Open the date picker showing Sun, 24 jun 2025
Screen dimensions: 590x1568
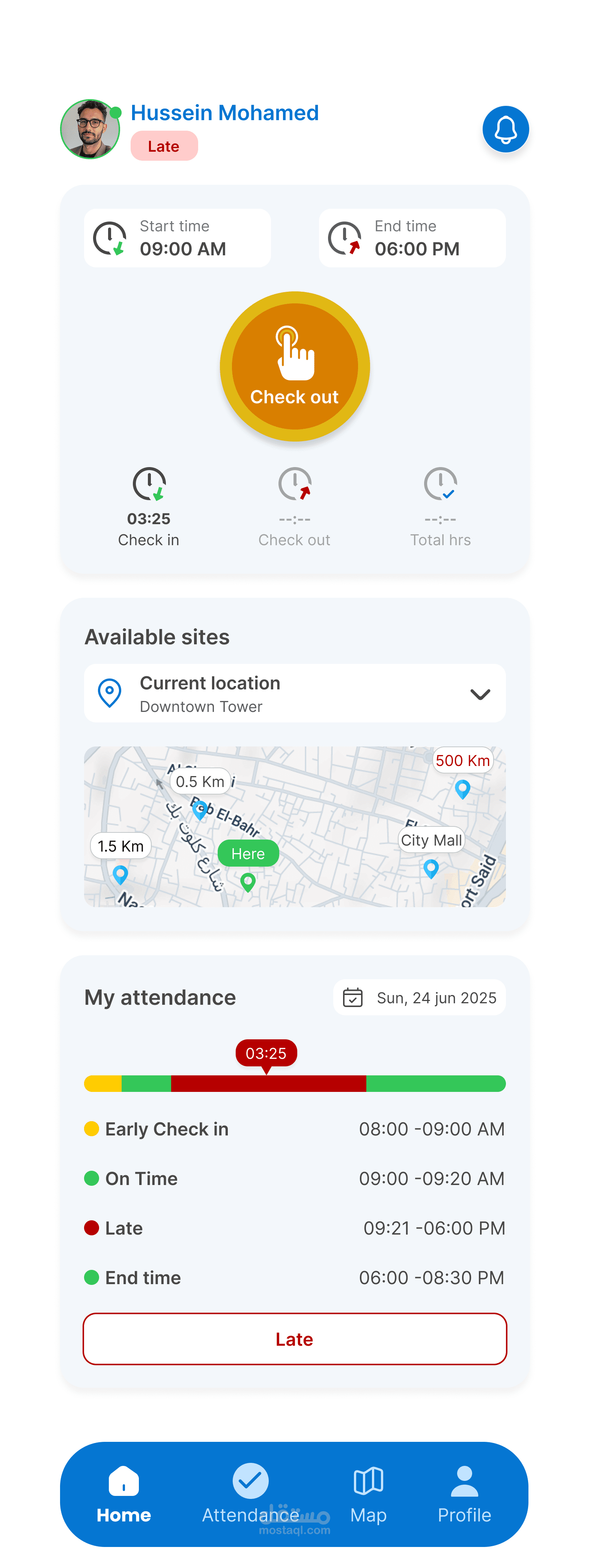point(419,998)
